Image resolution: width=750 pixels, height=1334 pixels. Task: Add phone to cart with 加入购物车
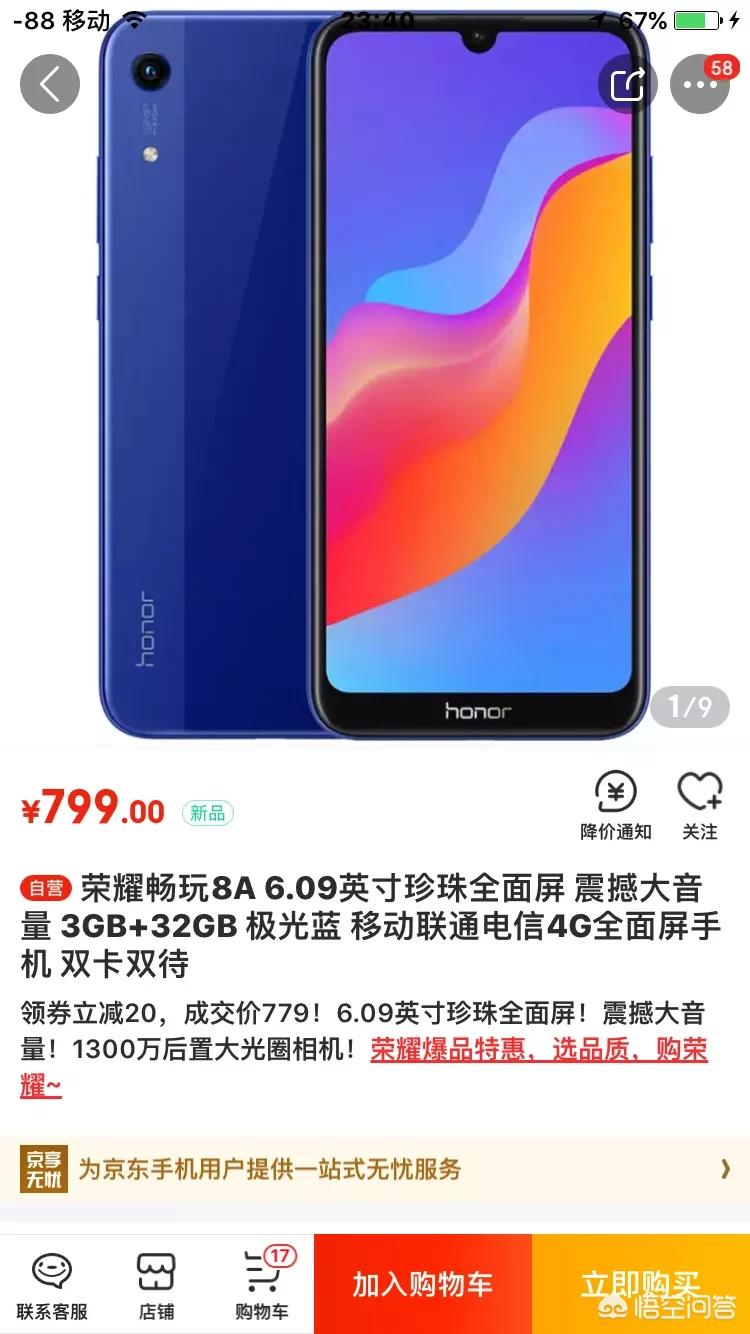(422, 1285)
